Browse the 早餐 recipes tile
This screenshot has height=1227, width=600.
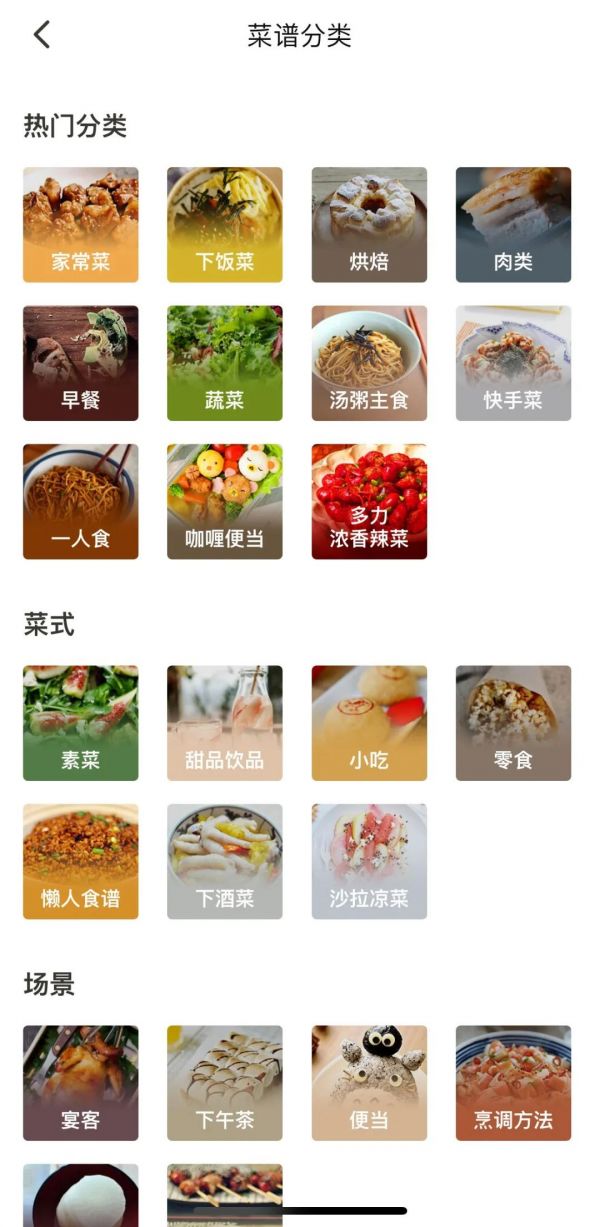pos(81,363)
